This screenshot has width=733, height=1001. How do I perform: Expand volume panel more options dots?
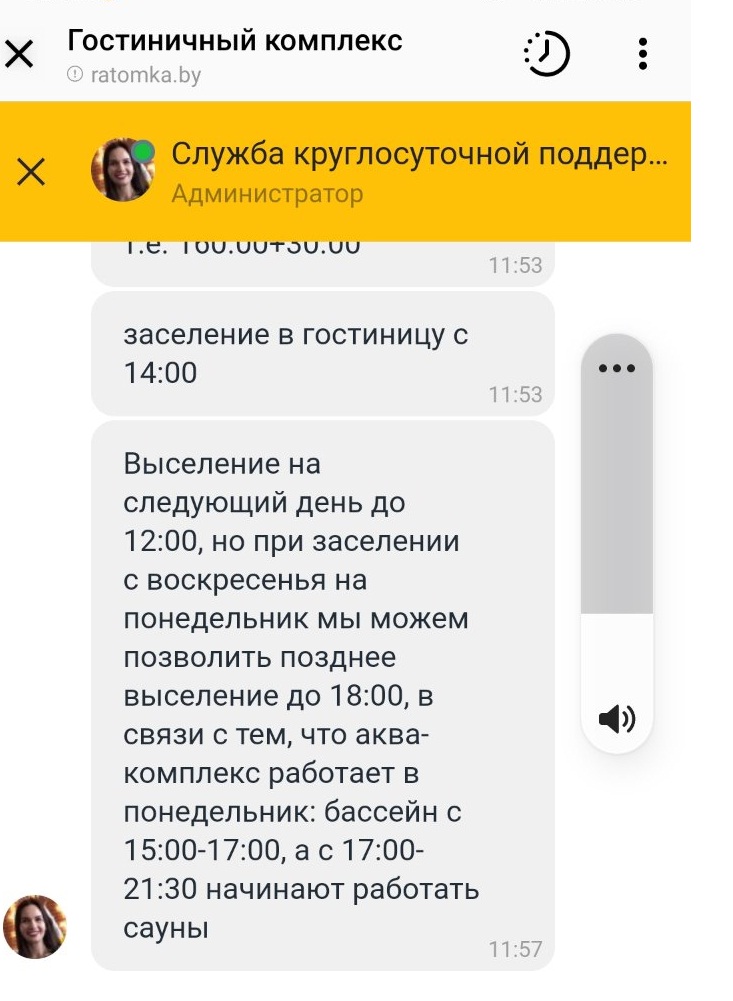(x=616, y=368)
